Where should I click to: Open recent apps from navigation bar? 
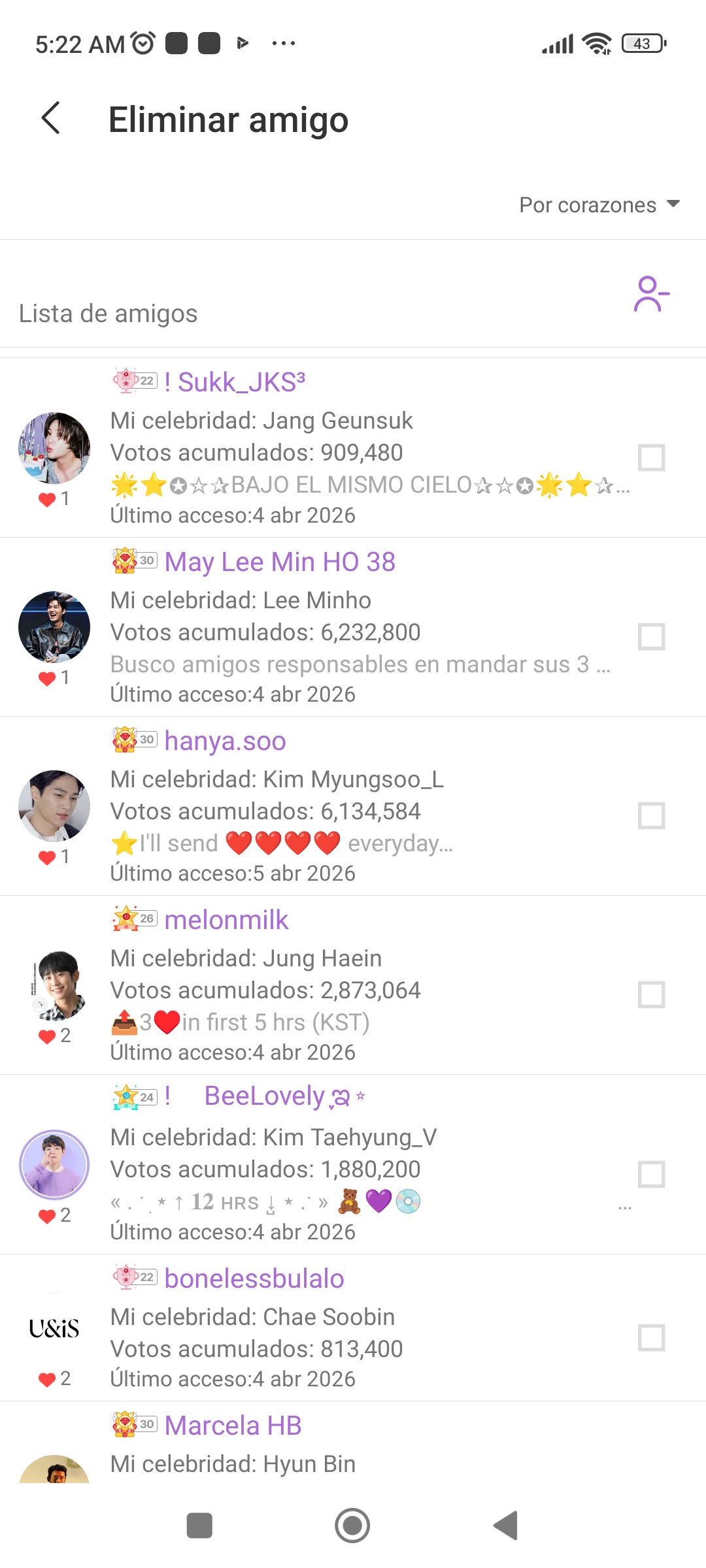pos(199,1526)
